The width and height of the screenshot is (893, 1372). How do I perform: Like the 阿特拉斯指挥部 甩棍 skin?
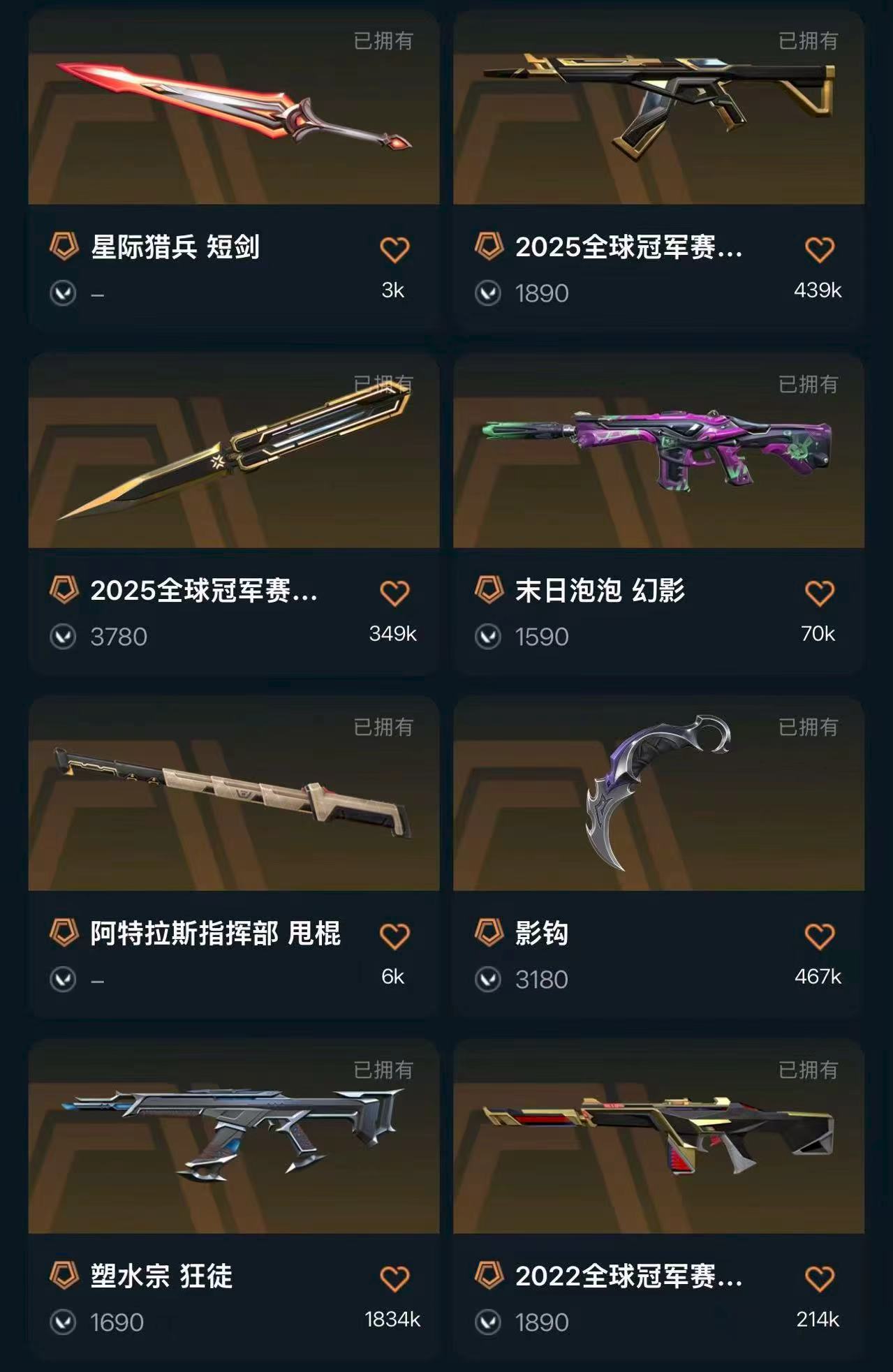(x=394, y=936)
